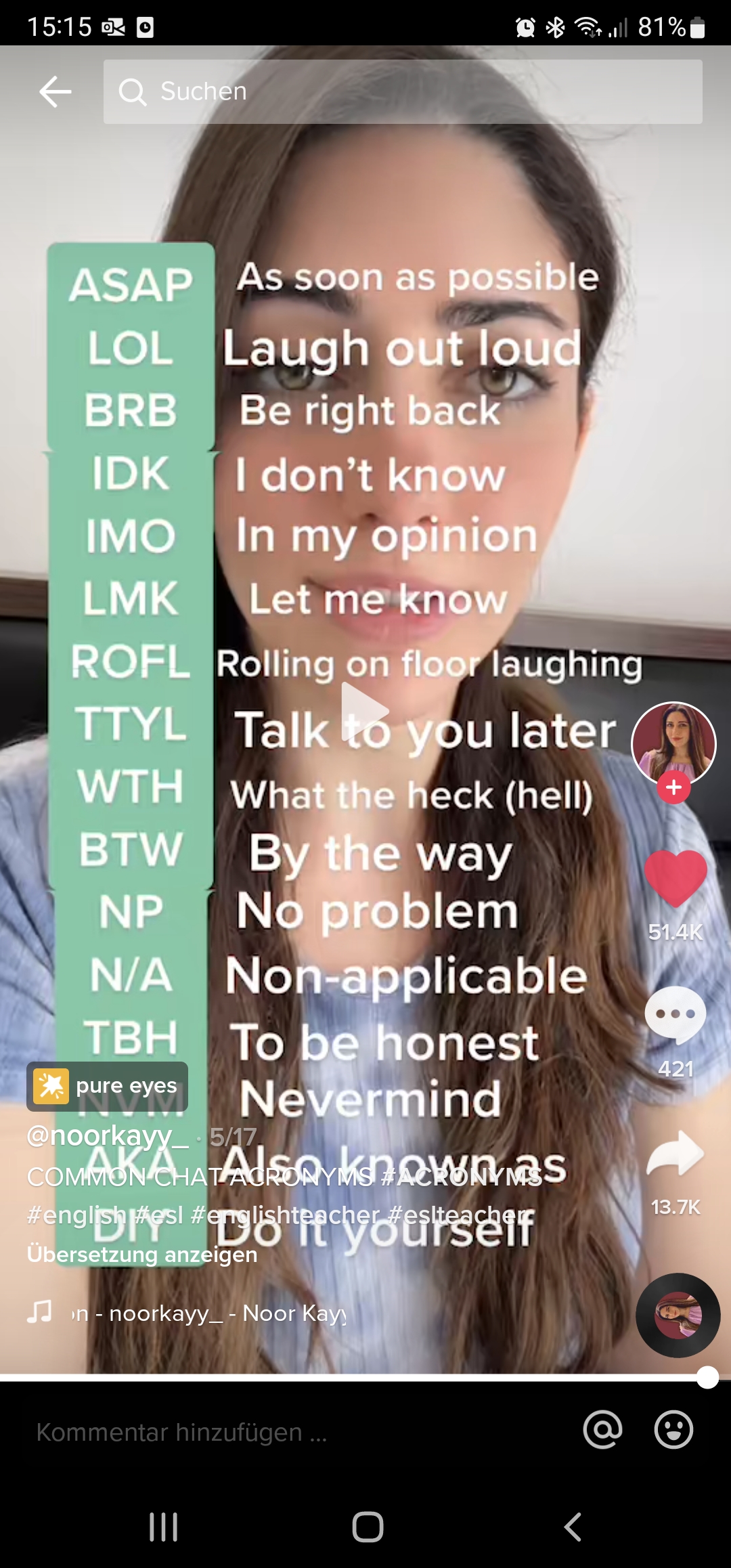Open the #englishteacher hashtag
The image size is (731, 1568).
coord(285,1215)
